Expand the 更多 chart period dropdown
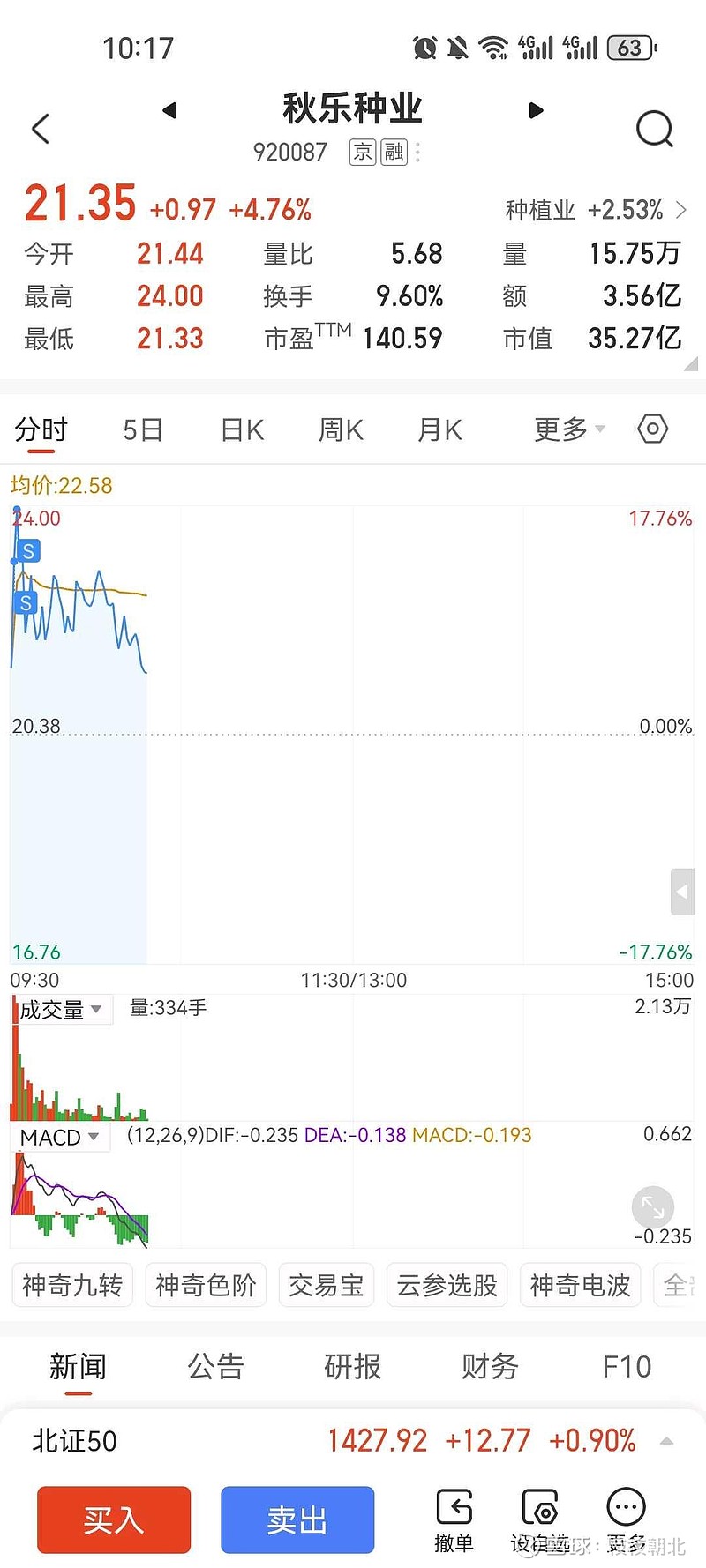The height and width of the screenshot is (1568, 706). pos(569,430)
